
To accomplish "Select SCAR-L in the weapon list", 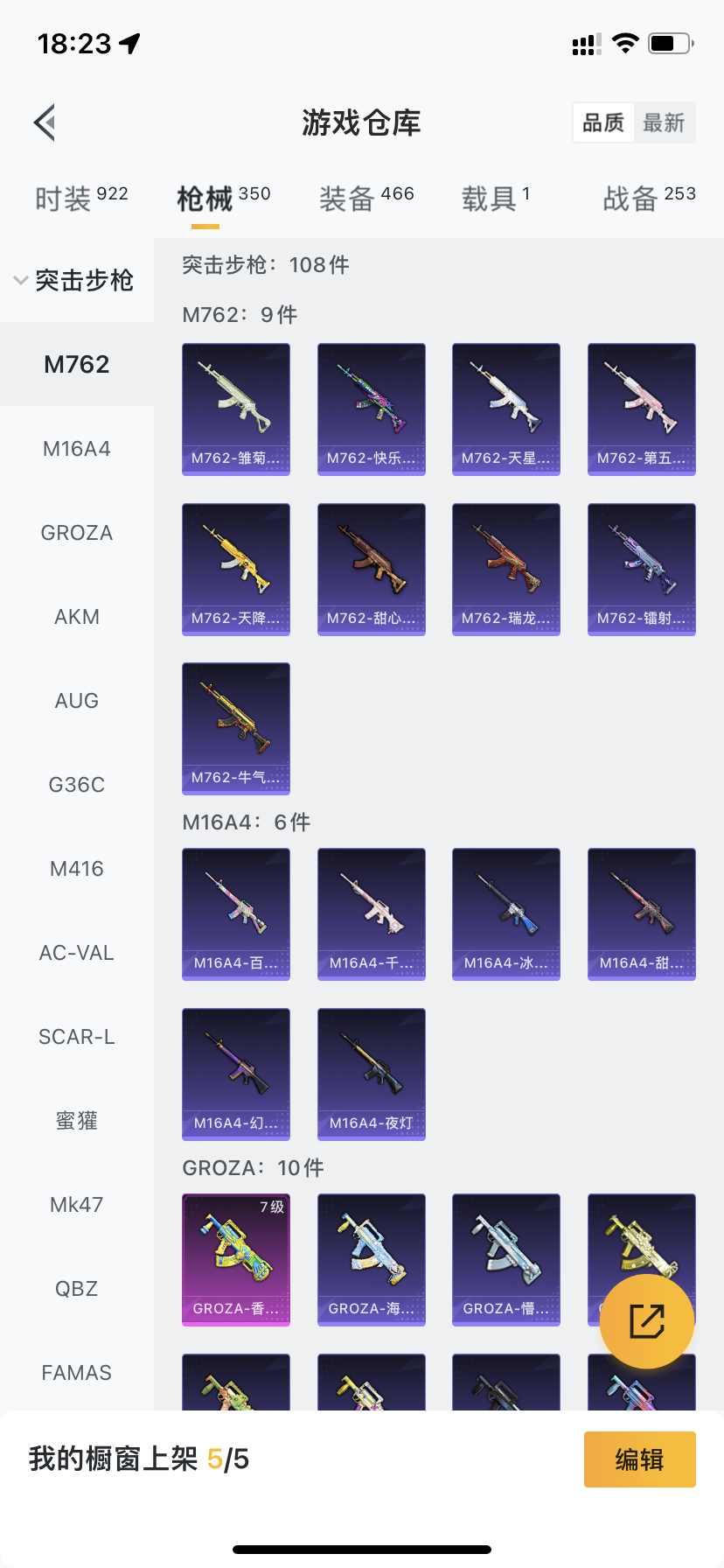I will pyautogui.click(x=77, y=1037).
